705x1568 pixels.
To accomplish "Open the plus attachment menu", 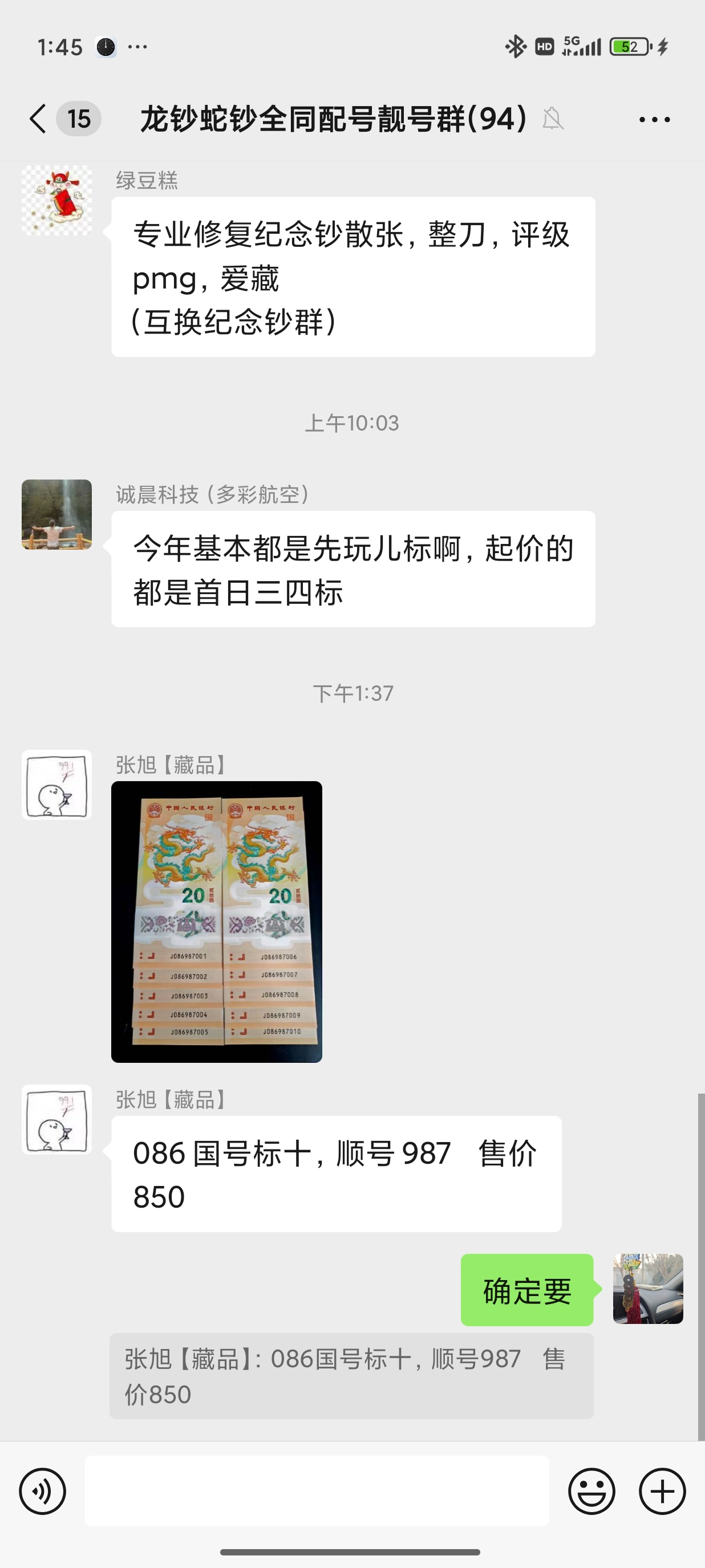I will [662, 1490].
